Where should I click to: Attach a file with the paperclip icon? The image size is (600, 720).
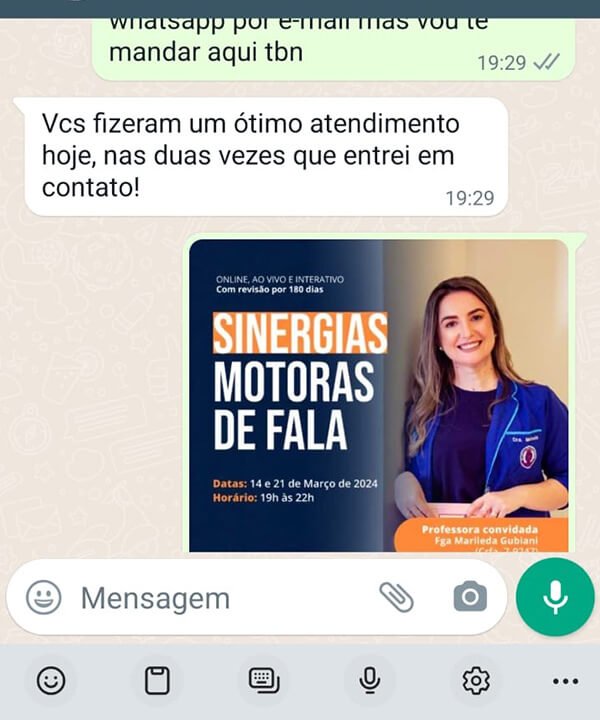pyautogui.click(x=396, y=597)
